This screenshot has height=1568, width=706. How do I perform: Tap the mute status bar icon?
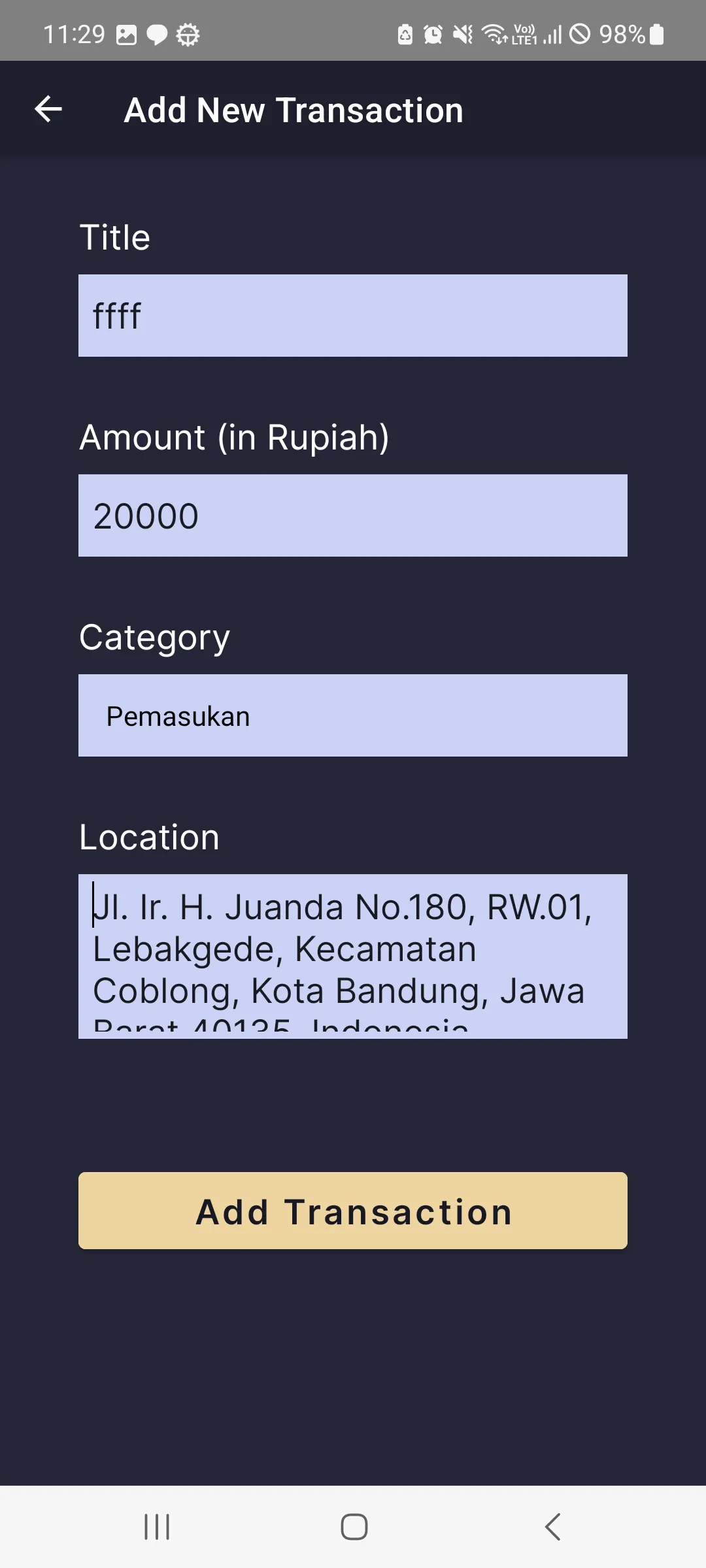coord(462,33)
